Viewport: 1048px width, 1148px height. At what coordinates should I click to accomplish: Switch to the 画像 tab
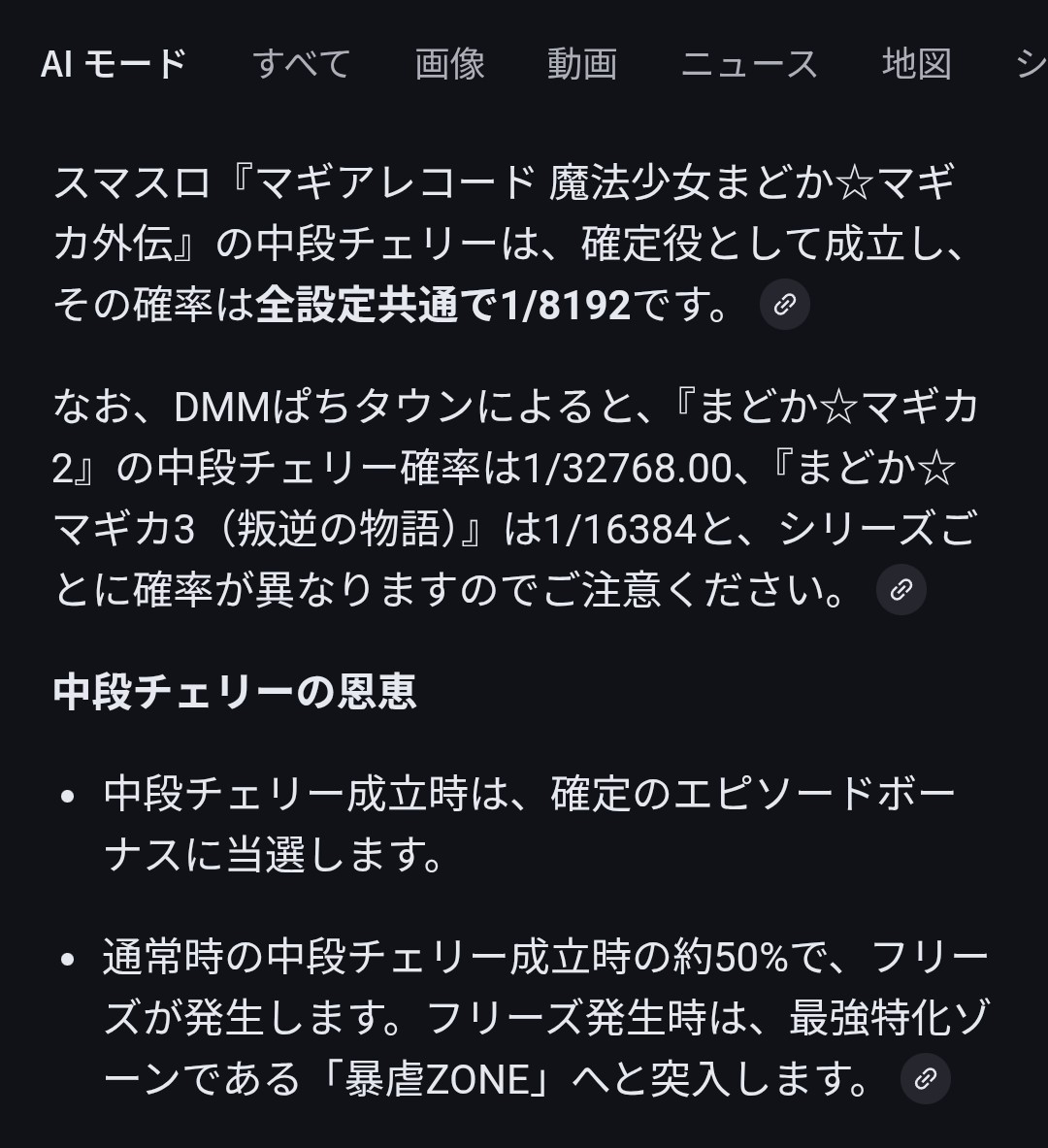(x=449, y=65)
